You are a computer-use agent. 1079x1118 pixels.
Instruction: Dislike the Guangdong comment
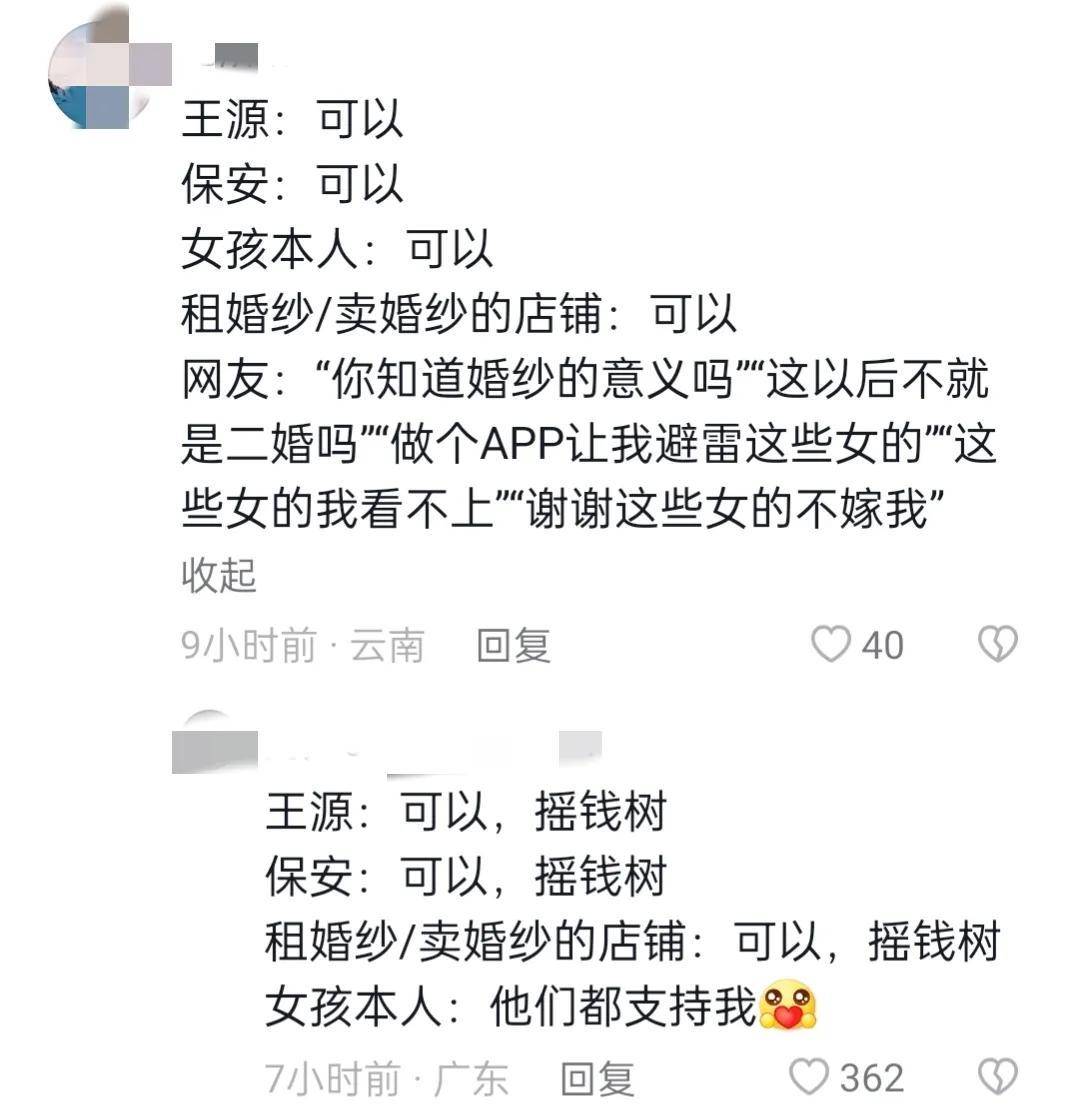coord(996,1078)
